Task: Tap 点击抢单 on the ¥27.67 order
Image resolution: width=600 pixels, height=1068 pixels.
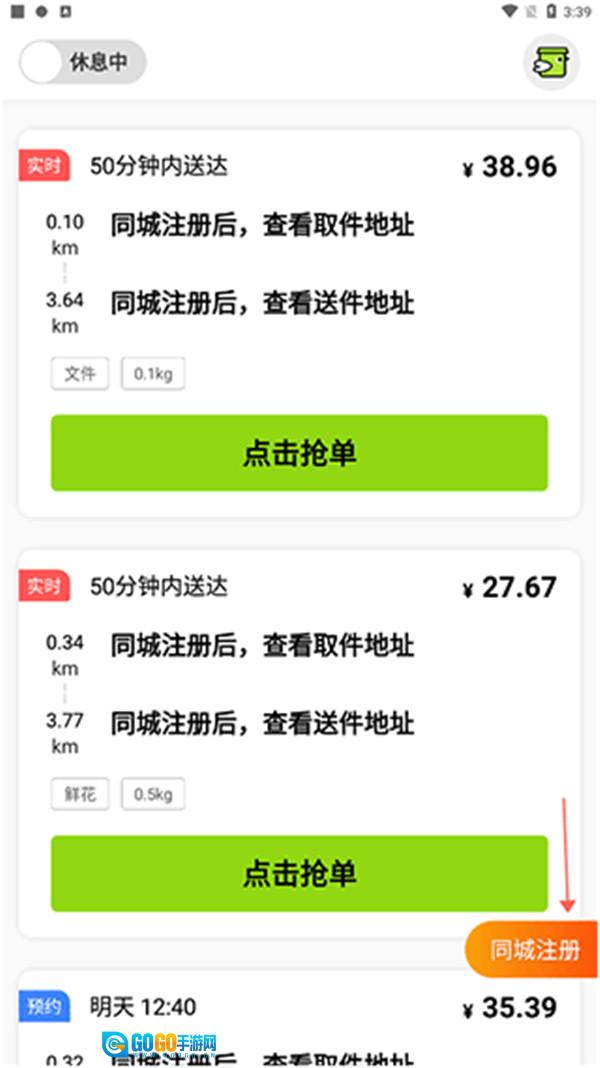Action: (299, 873)
